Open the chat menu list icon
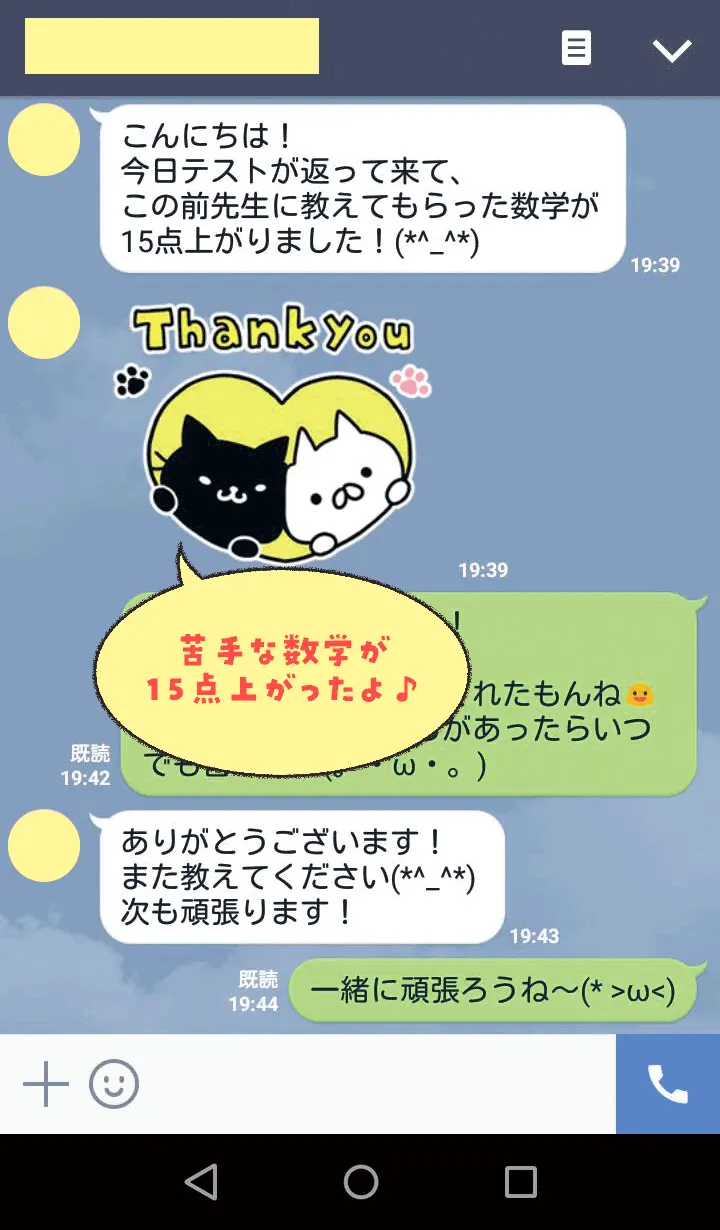 (x=576, y=47)
